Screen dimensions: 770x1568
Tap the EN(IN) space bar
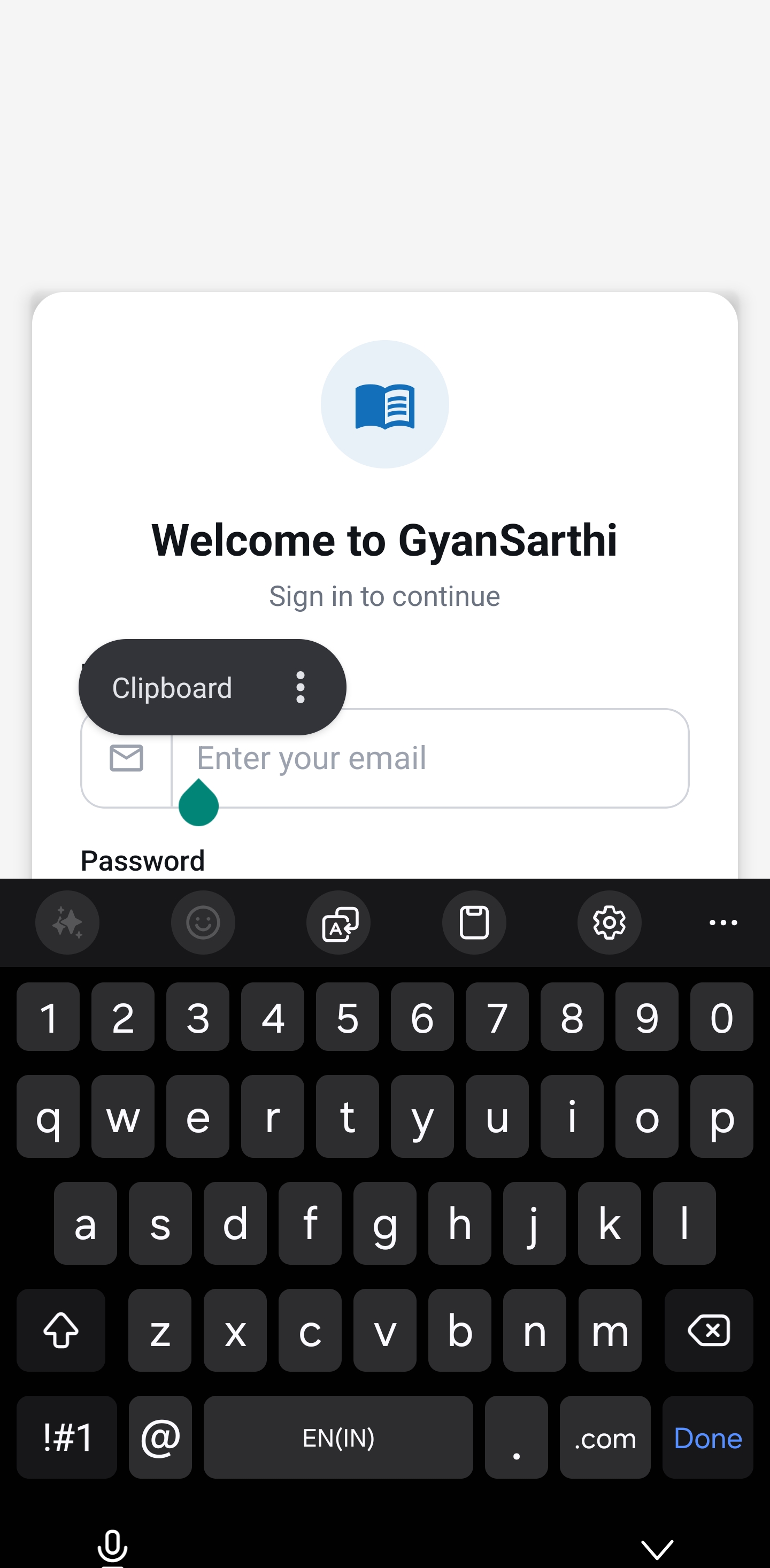point(338,1437)
